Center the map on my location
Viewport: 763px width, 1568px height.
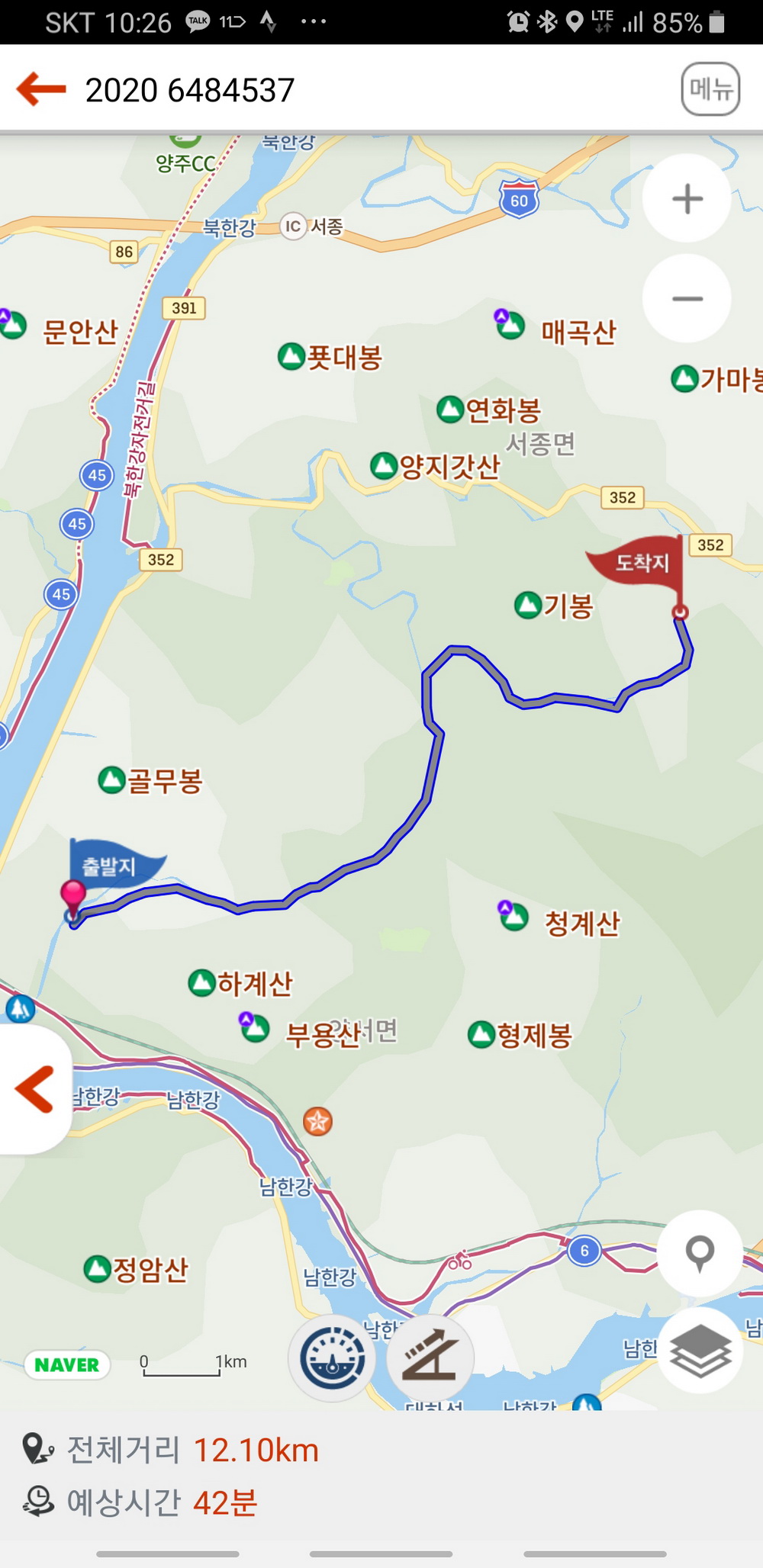click(x=699, y=1253)
